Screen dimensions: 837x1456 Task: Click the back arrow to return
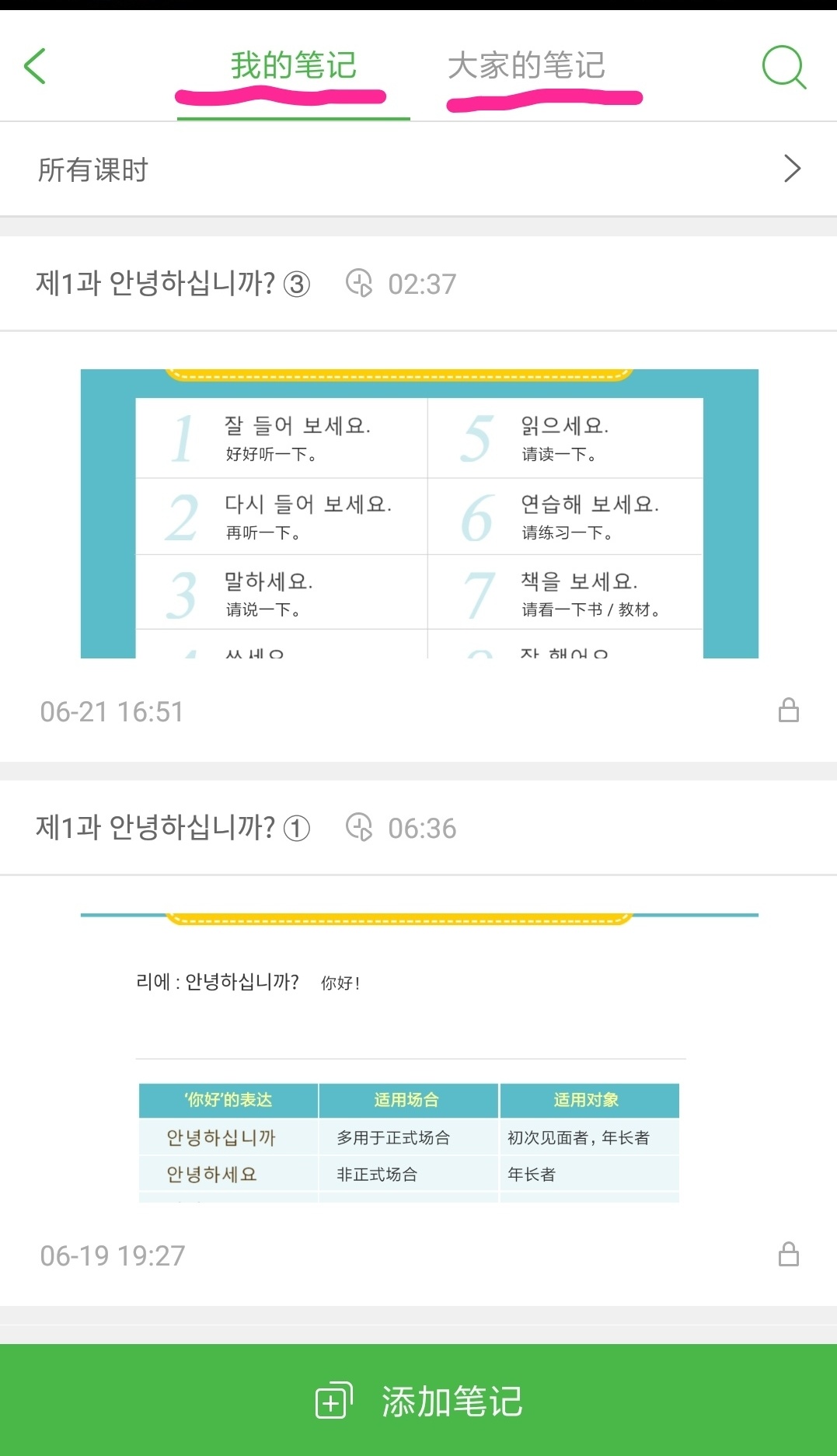tap(34, 66)
